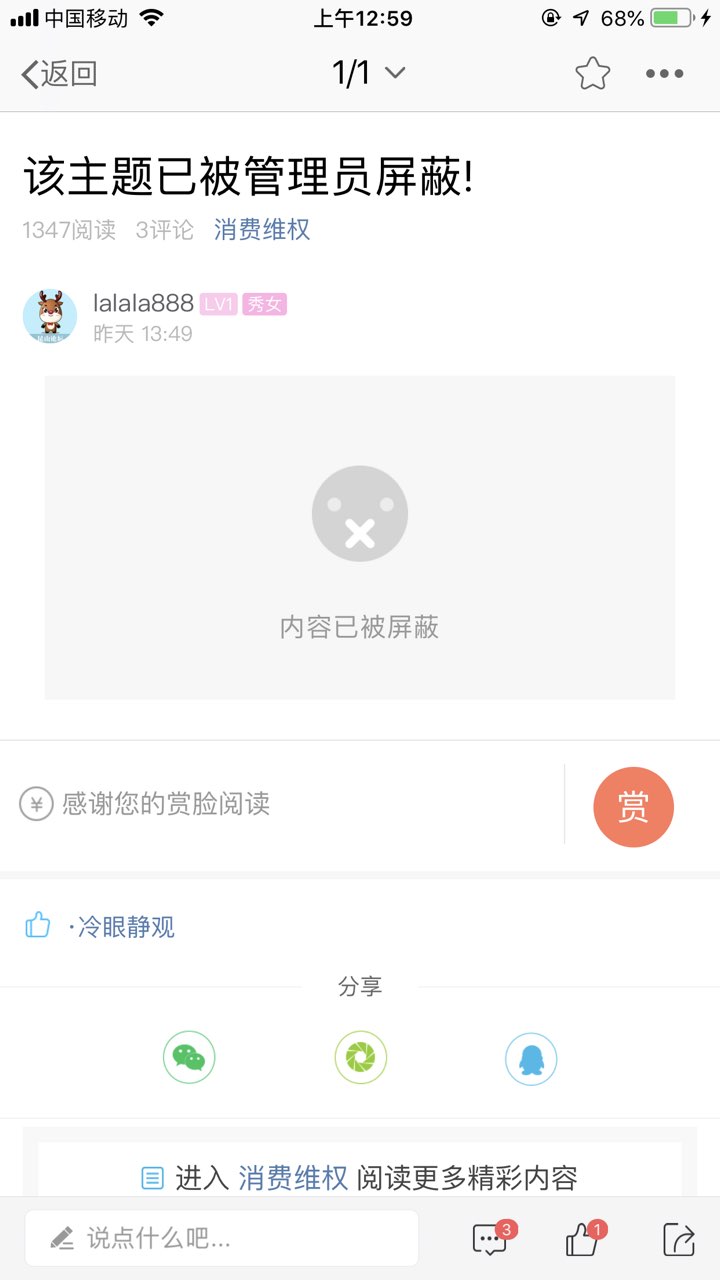Open lalala888's avatar
This screenshot has width=720, height=1280.
50,317
